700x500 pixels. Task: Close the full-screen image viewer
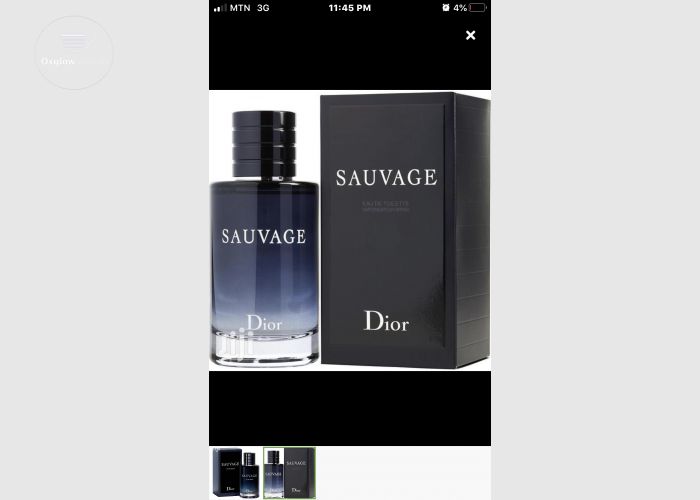pyautogui.click(x=470, y=35)
